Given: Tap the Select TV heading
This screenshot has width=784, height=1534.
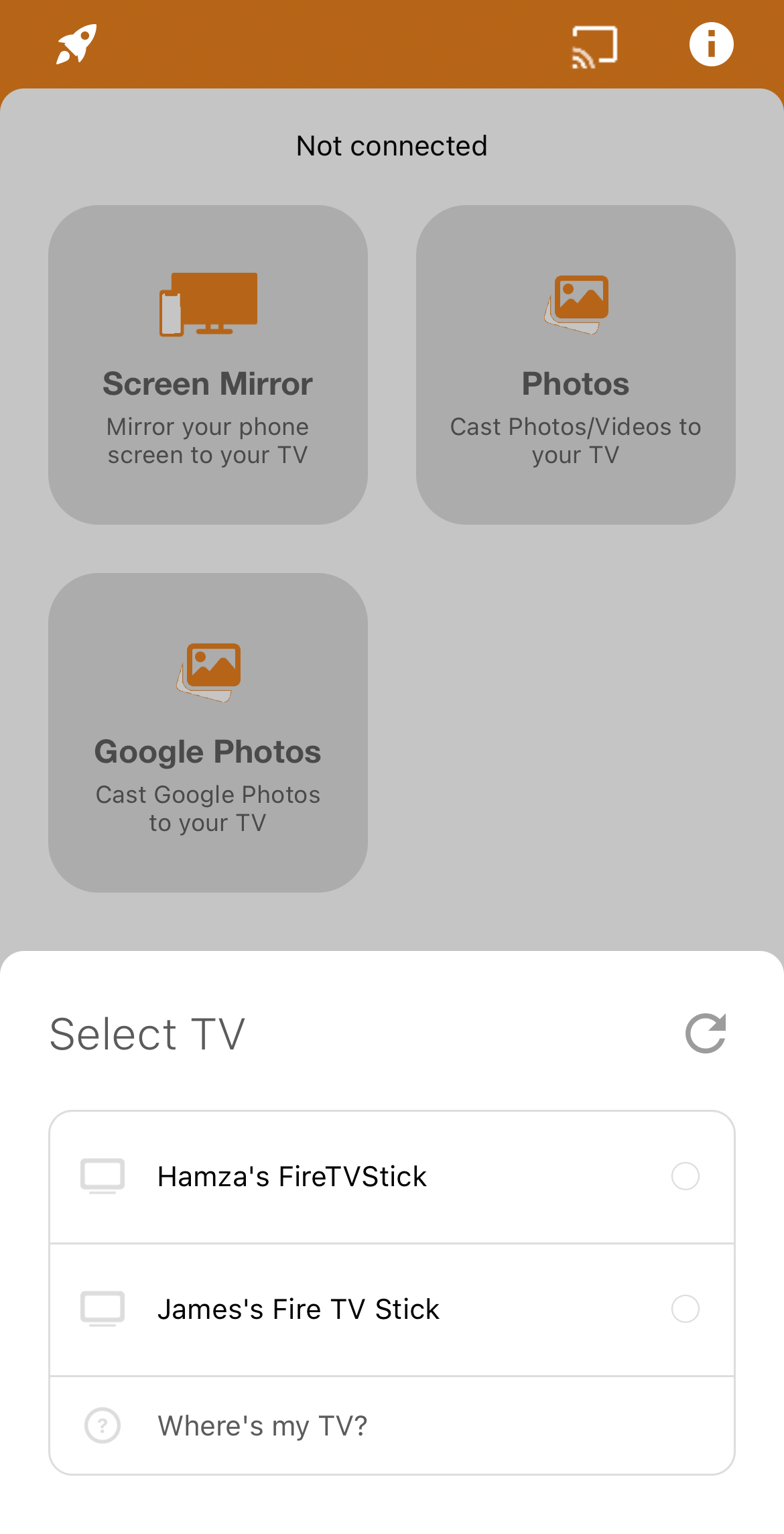Looking at the screenshot, I should pyautogui.click(x=148, y=1034).
